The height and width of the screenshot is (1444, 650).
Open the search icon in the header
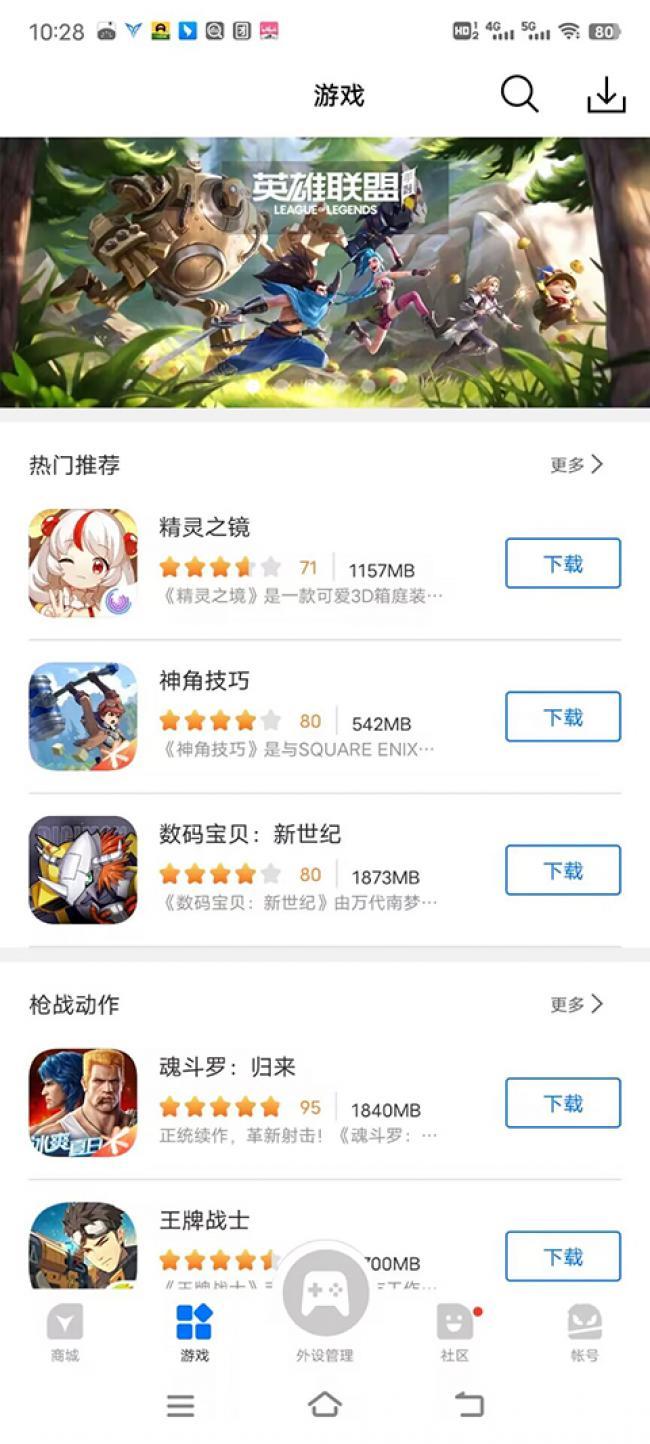(519, 95)
